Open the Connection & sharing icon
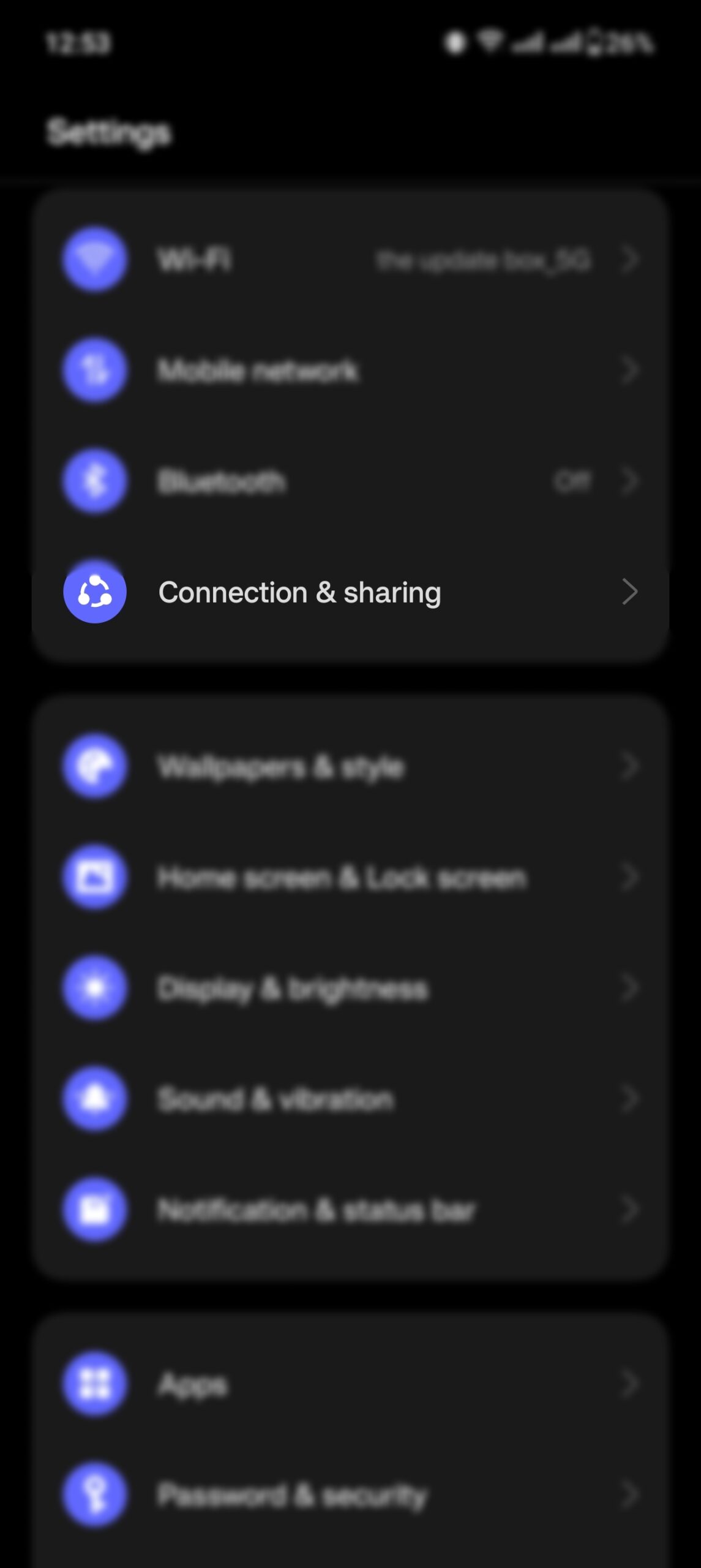 tap(94, 592)
